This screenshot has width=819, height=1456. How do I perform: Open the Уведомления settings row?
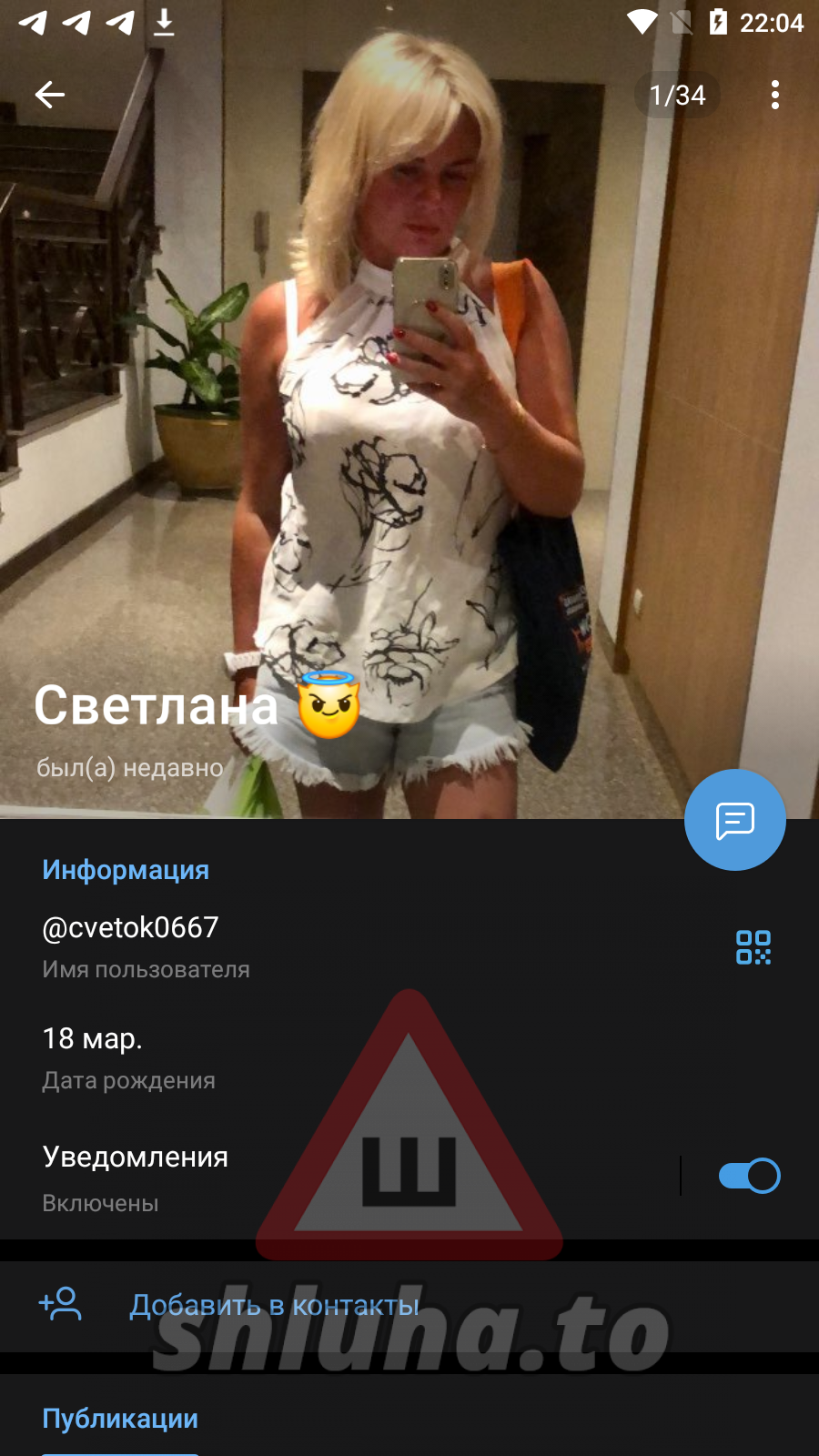[x=273, y=1176]
